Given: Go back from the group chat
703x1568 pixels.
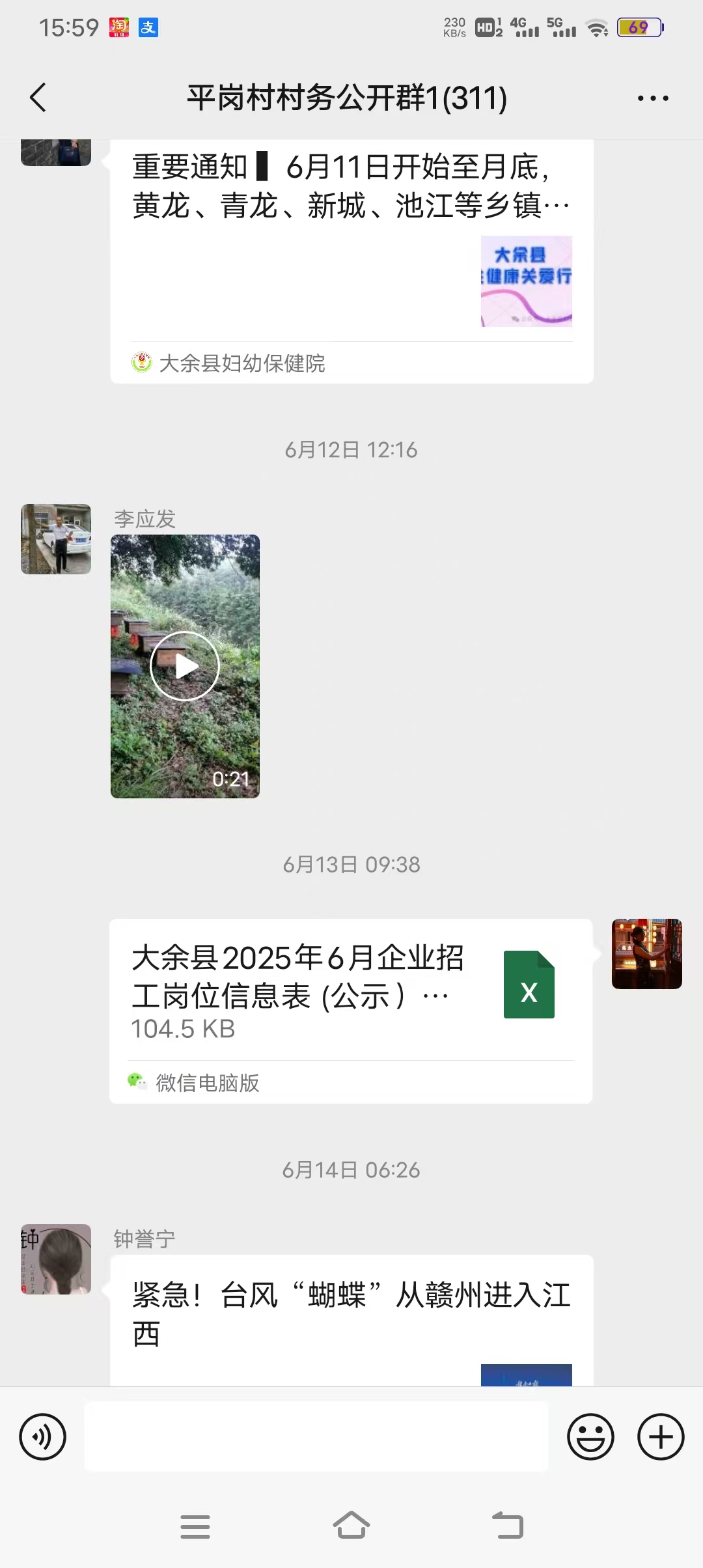Looking at the screenshot, I should 38,98.
